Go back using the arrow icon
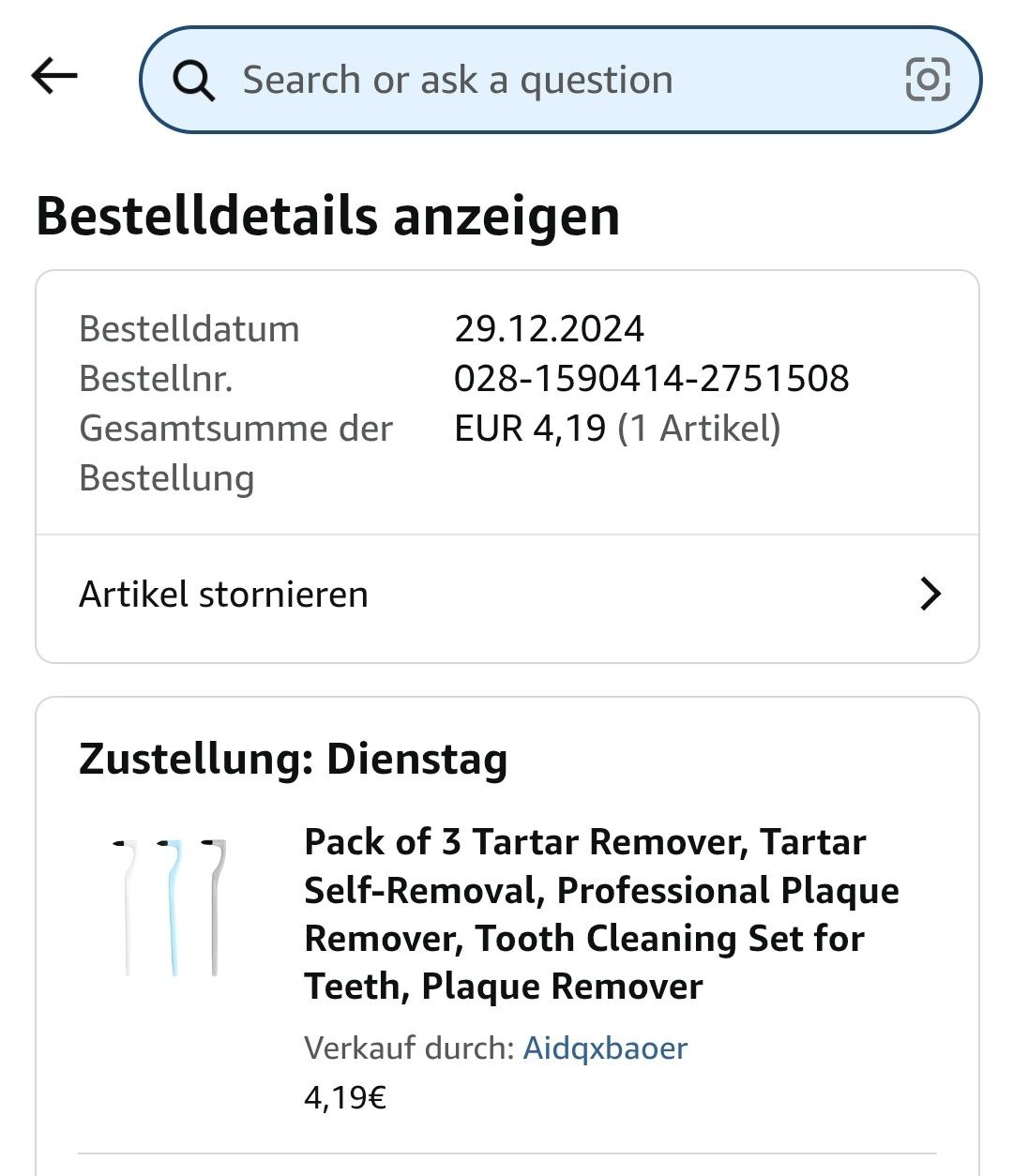 (x=54, y=76)
